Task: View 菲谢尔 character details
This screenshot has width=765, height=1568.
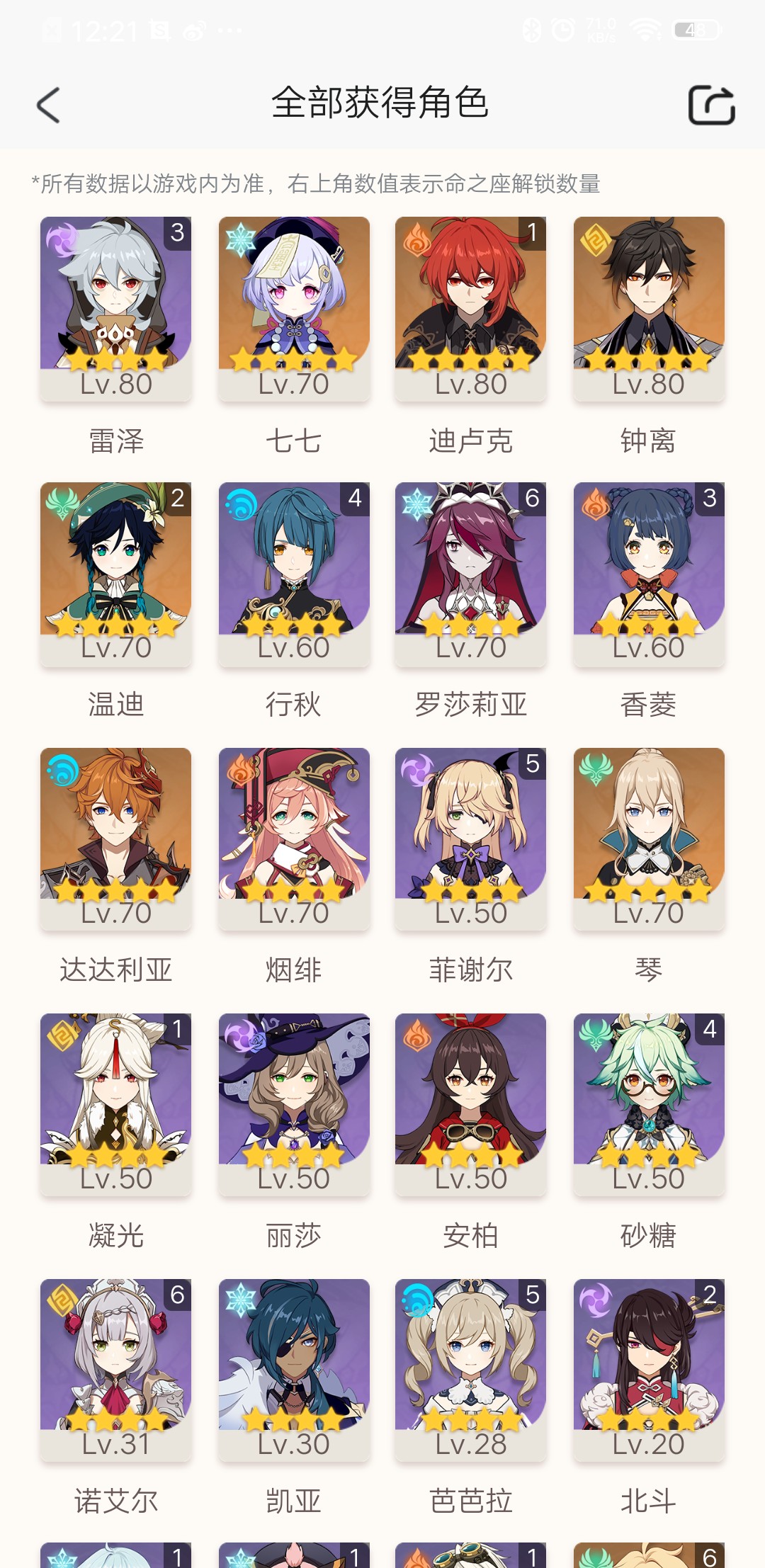Action: tap(471, 839)
